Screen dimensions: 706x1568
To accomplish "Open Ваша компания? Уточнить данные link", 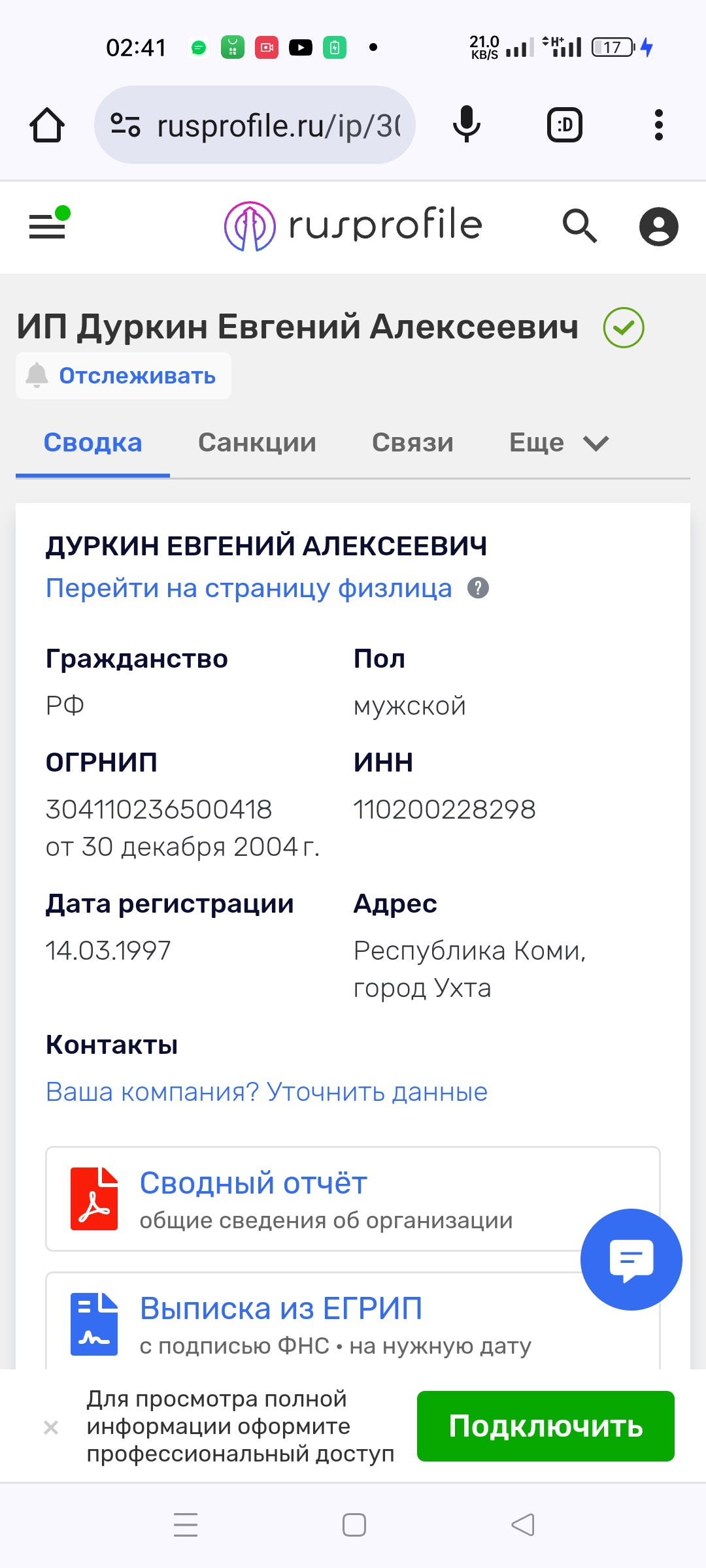I will (267, 1092).
